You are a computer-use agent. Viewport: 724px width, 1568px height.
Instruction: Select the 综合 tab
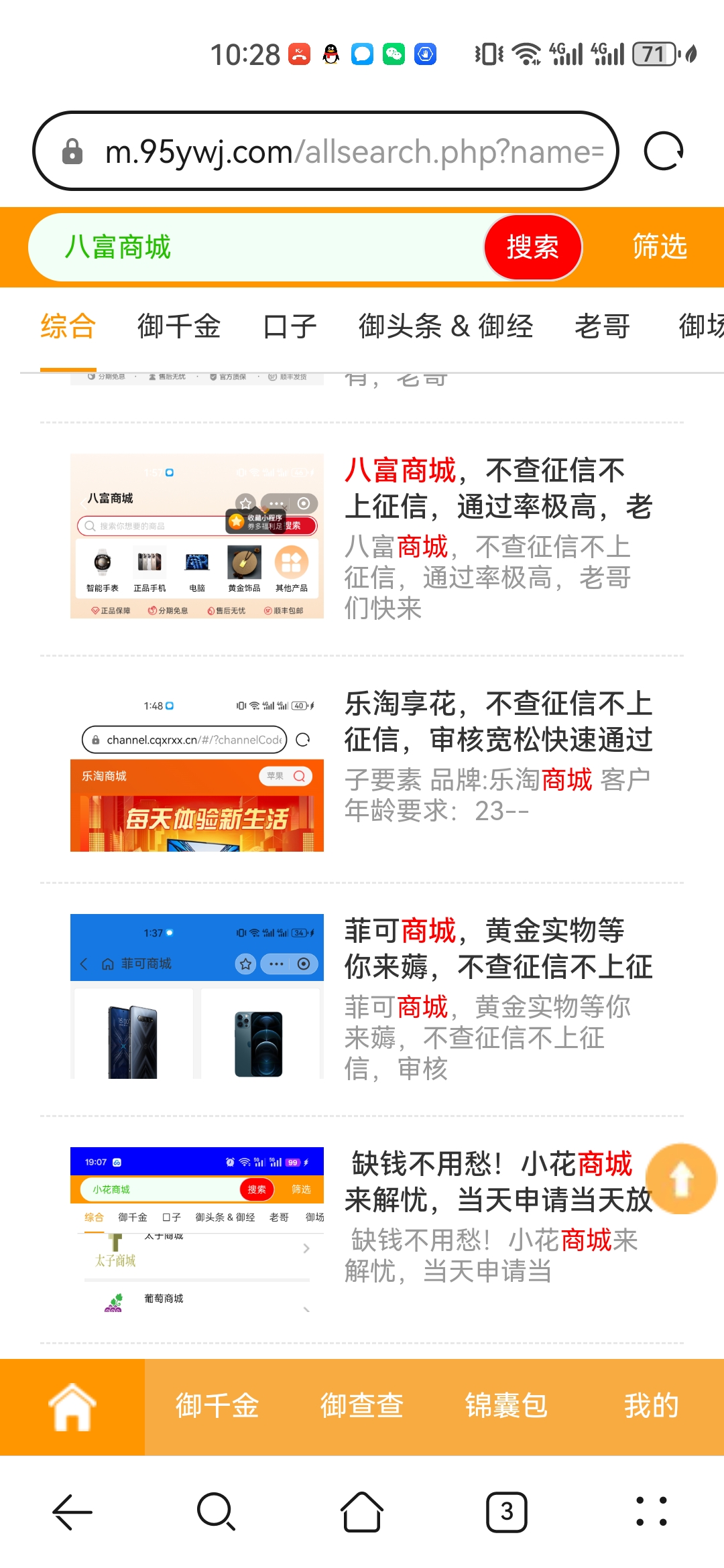[68, 326]
